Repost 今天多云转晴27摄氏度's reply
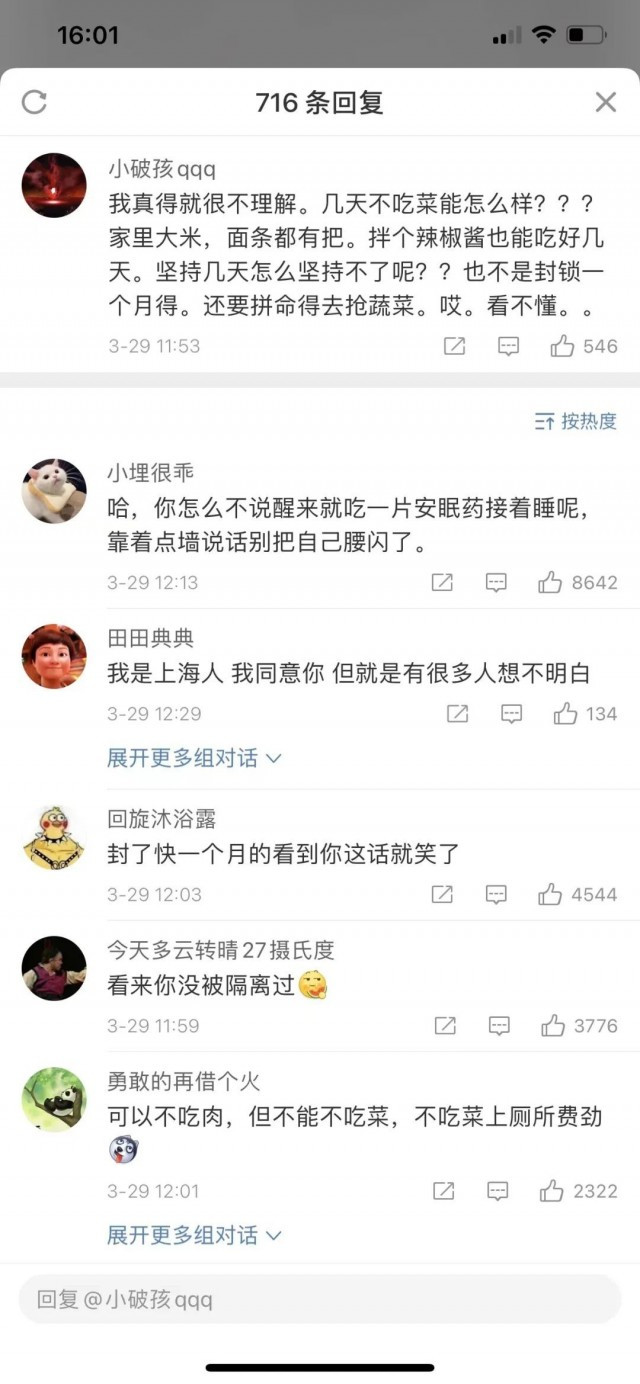 pyautogui.click(x=445, y=1025)
